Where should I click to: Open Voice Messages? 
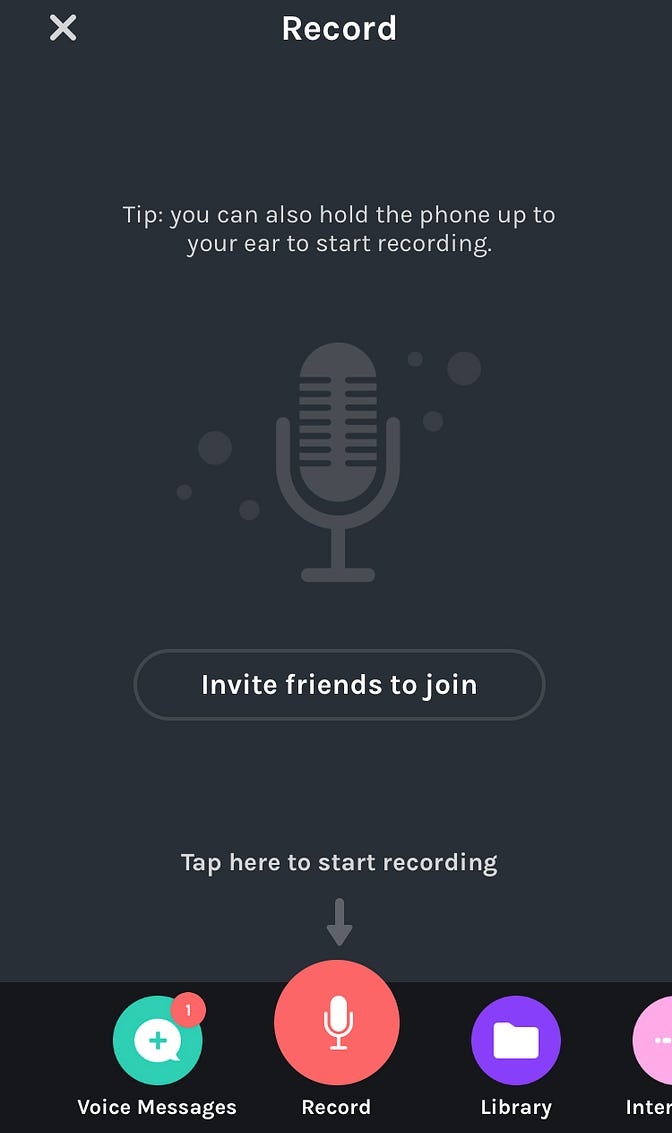158,1041
